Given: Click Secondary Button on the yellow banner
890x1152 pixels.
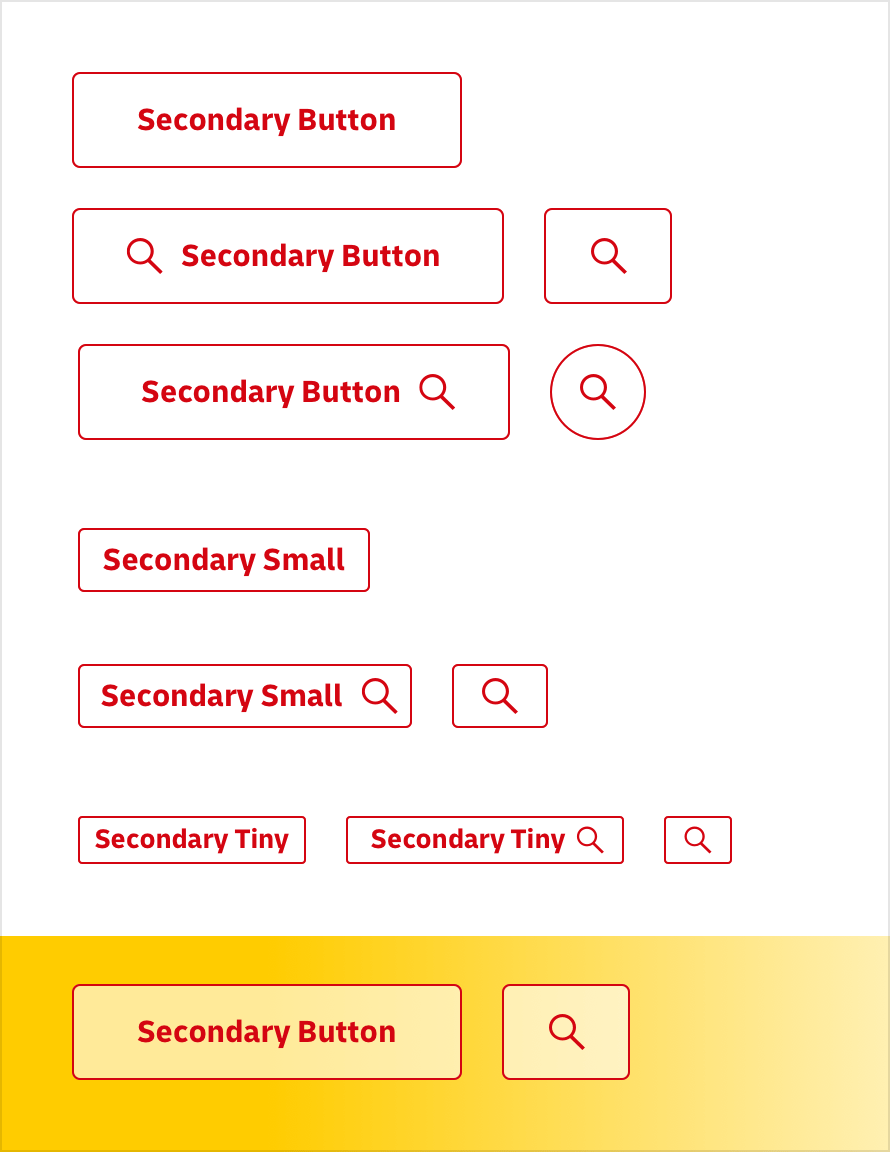Looking at the screenshot, I should (266, 1031).
